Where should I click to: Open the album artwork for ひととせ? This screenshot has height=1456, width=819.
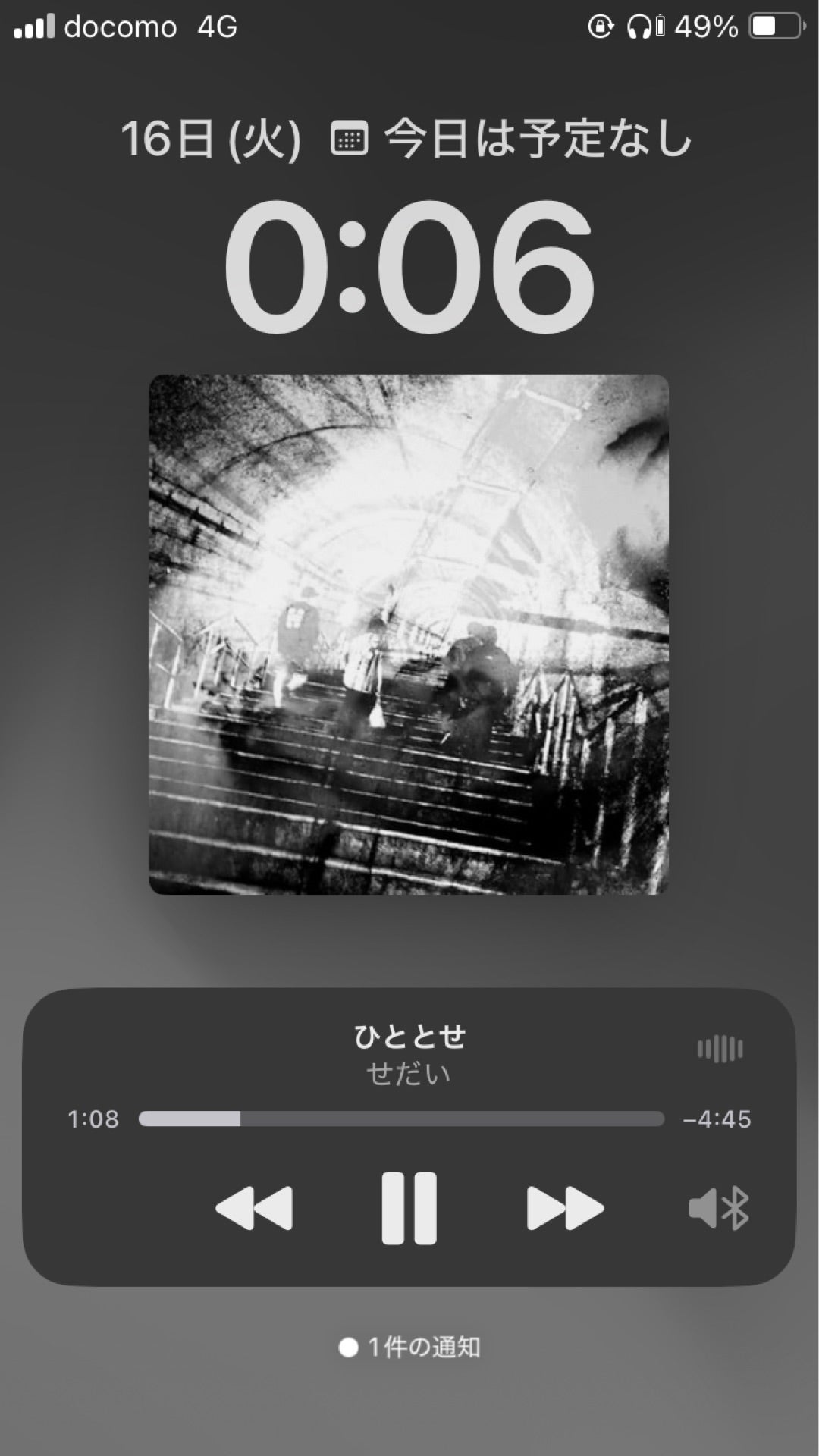coord(409,634)
